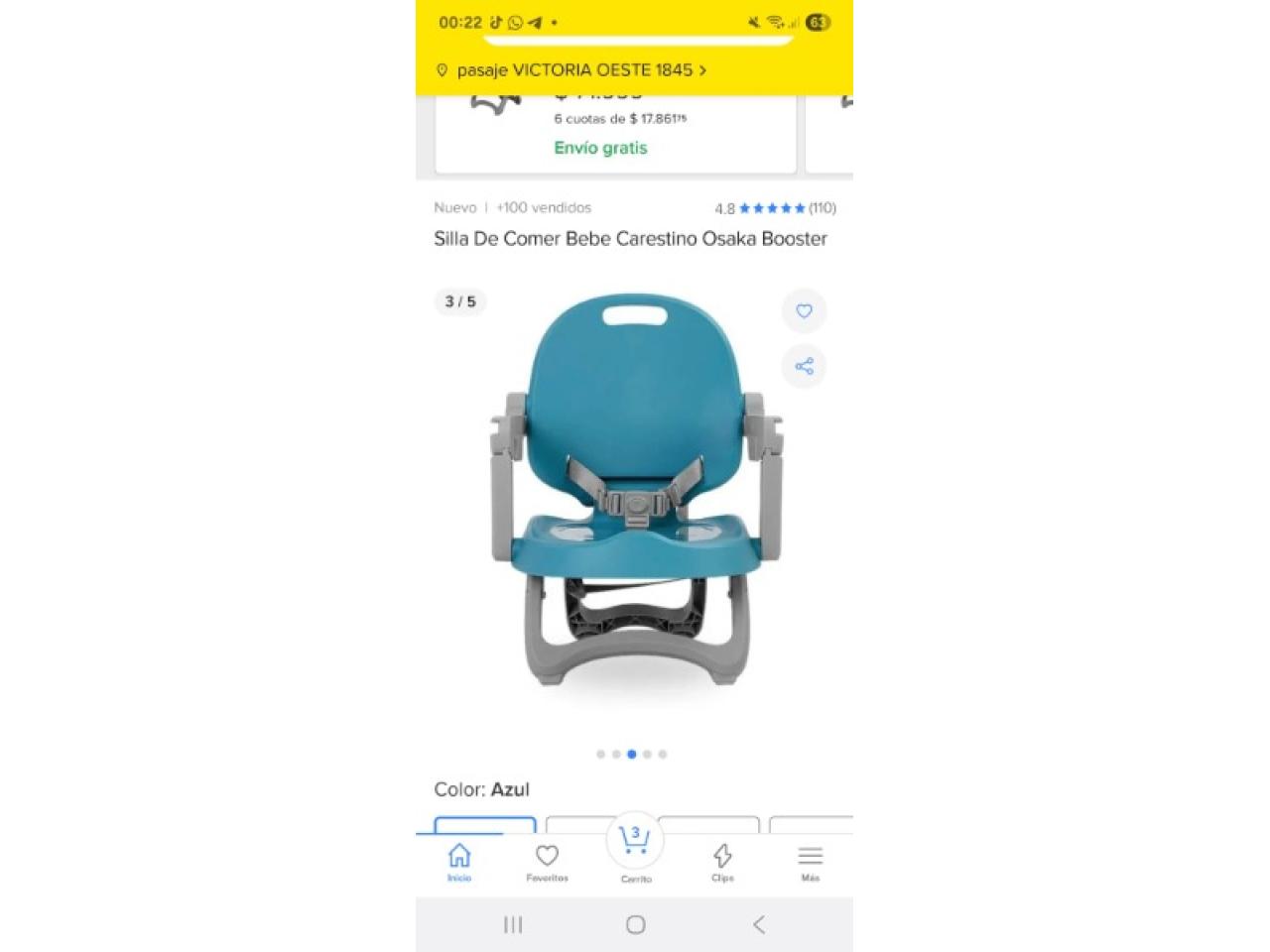Go to the Inicio tab

(459, 861)
